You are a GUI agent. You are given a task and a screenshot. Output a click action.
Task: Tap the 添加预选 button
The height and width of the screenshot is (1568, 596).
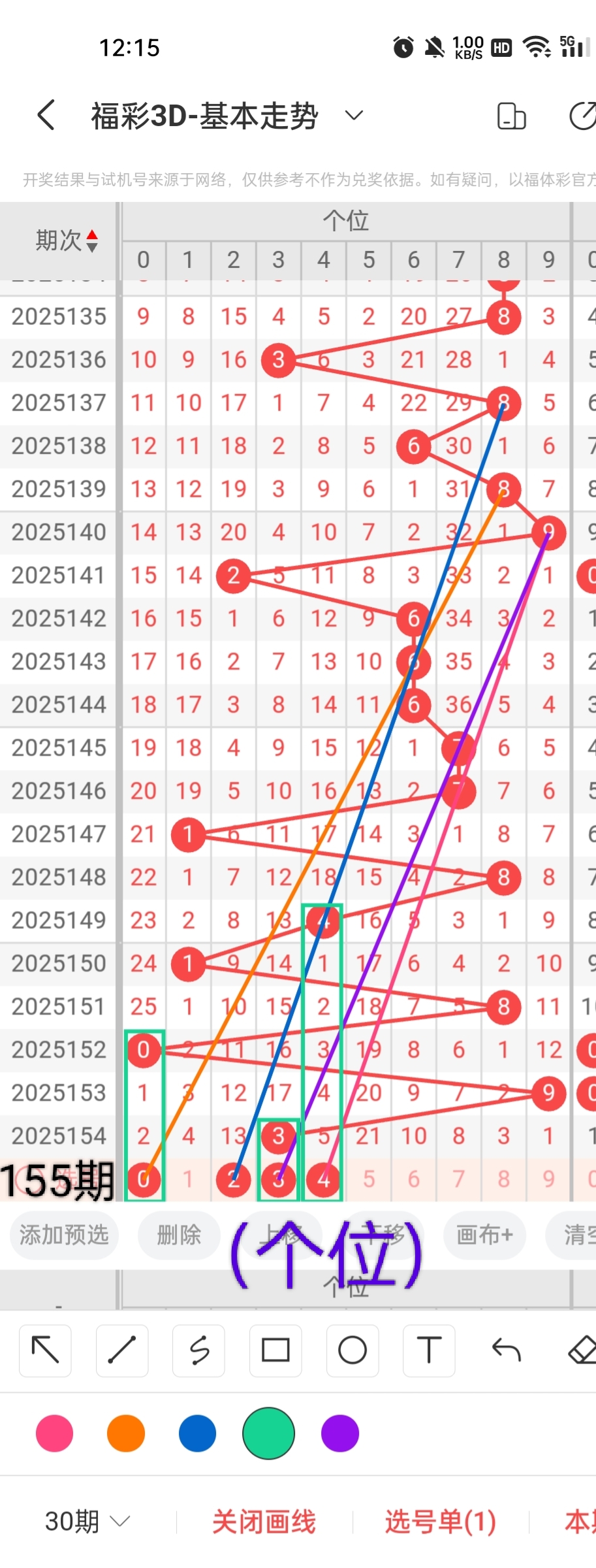click(x=64, y=1235)
